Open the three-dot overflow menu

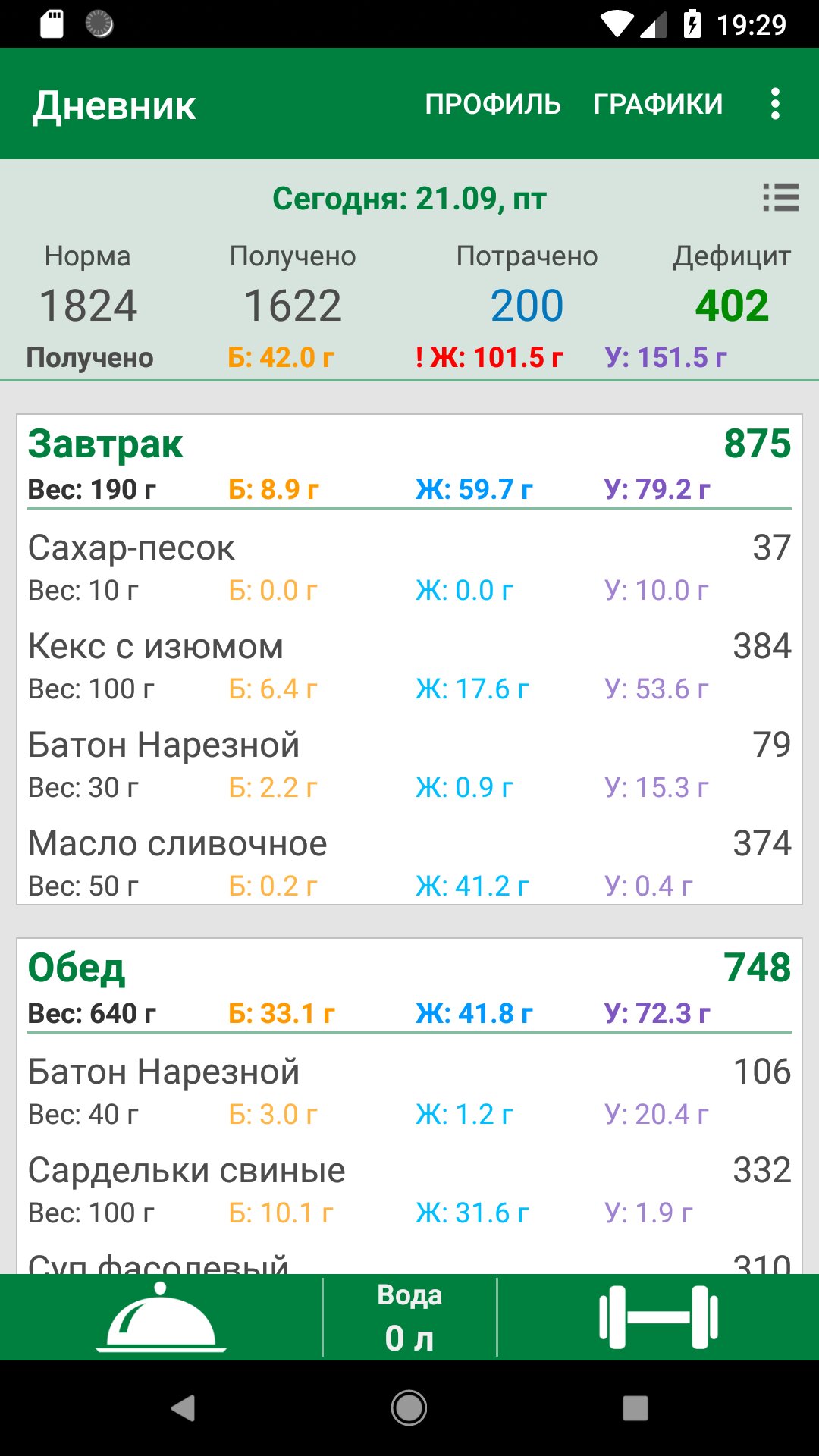pos(774,104)
